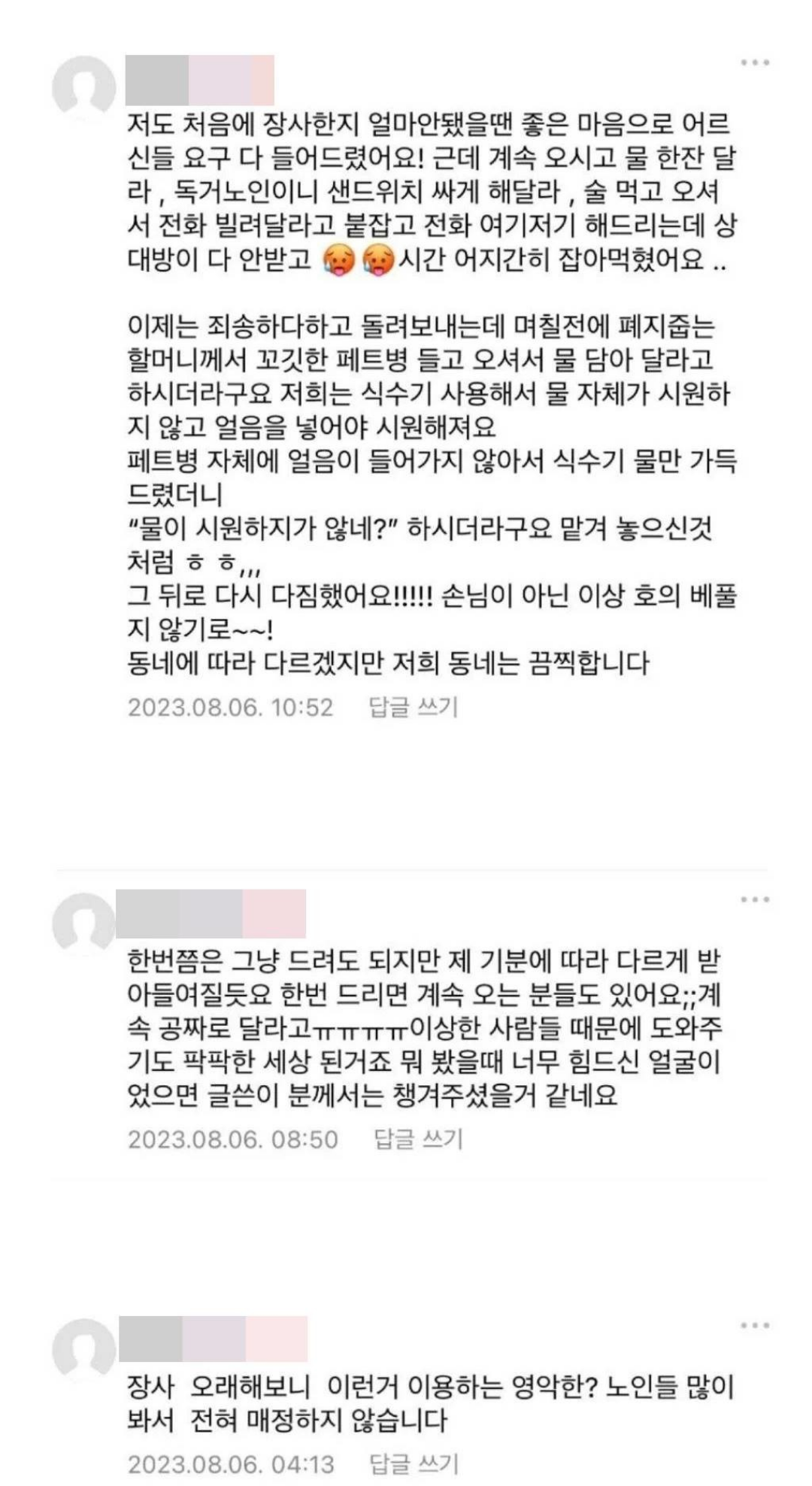Viewport: 812px width, 1486px height.
Task: Open overflow menu on 08:50 comment
Action: coord(754,899)
